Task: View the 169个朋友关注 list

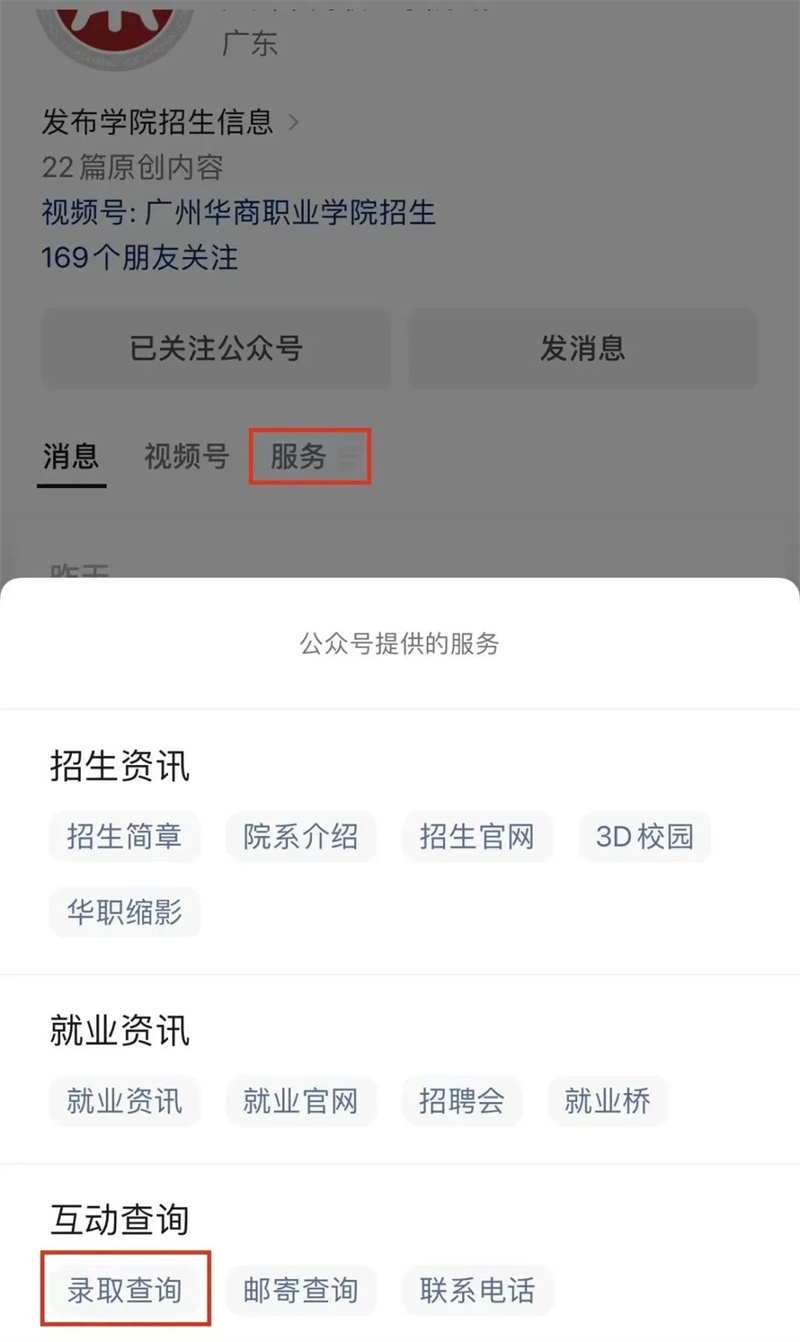Action: pyautogui.click(x=140, y=257)
